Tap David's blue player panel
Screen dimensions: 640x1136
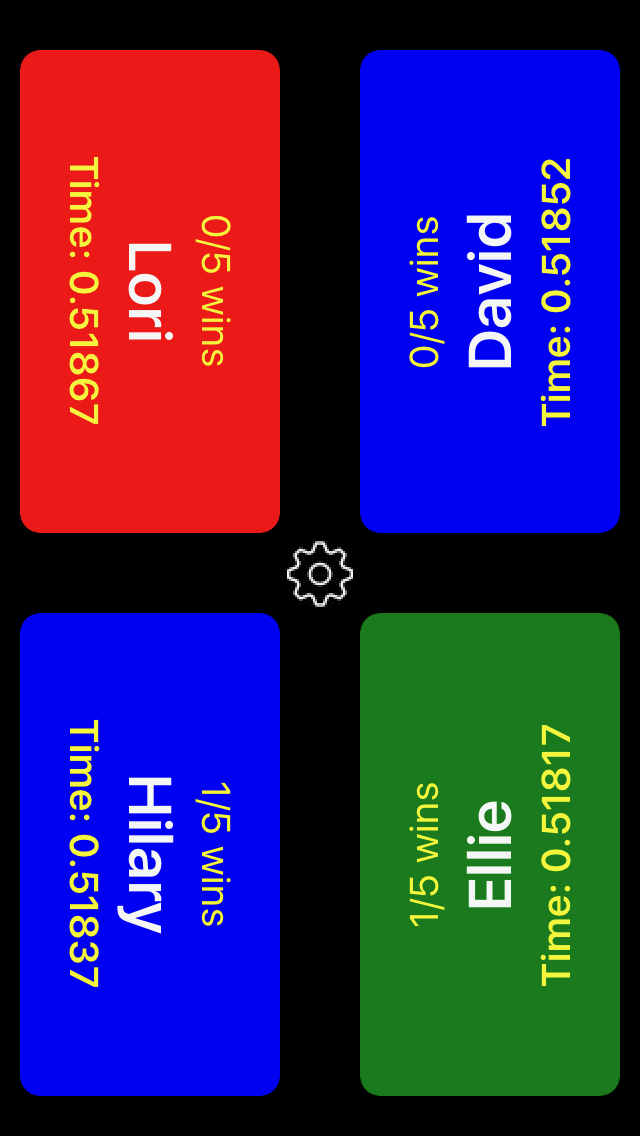[490, 291]
